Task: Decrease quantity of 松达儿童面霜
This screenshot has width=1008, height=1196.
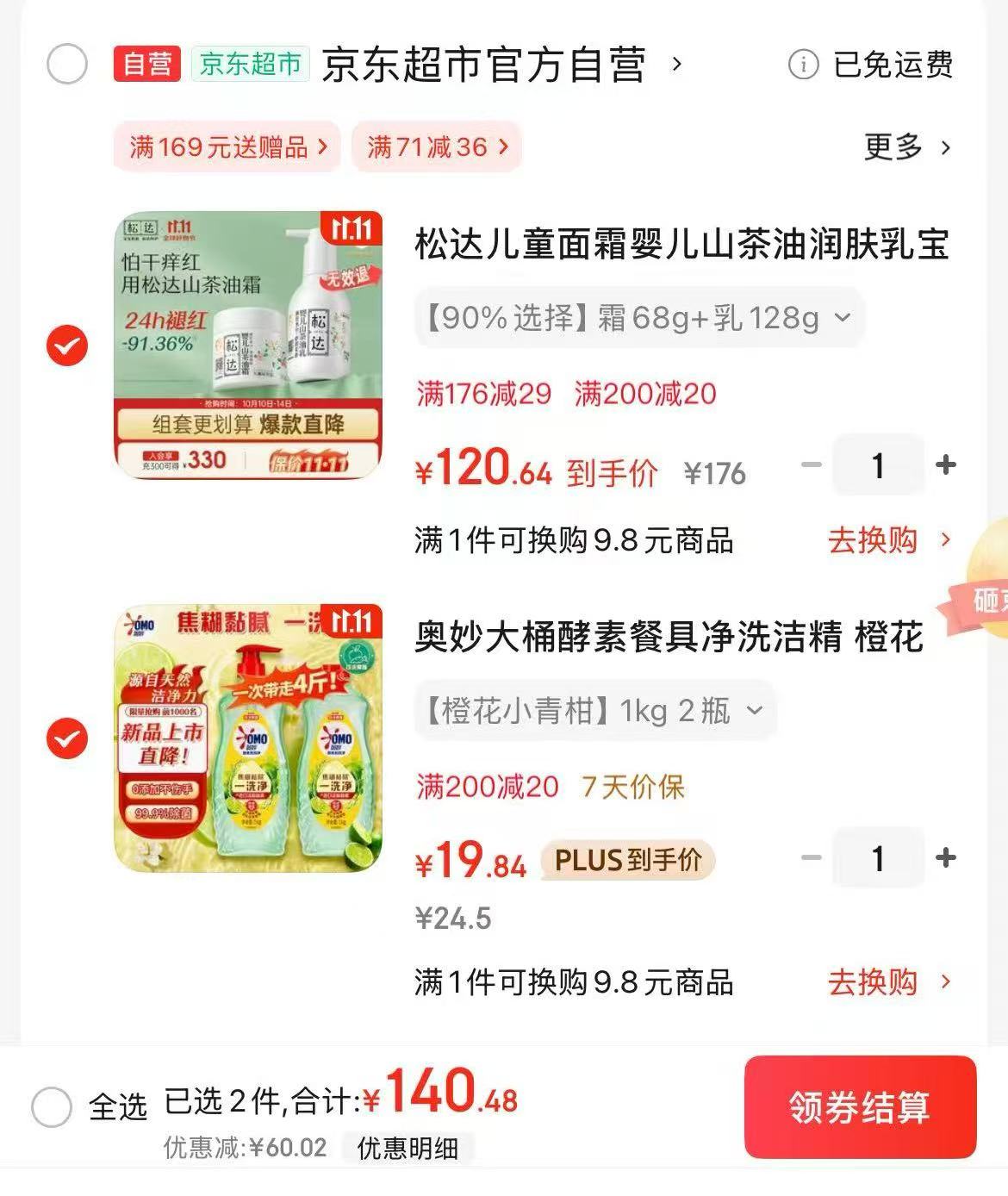Action: pos(811,465)
